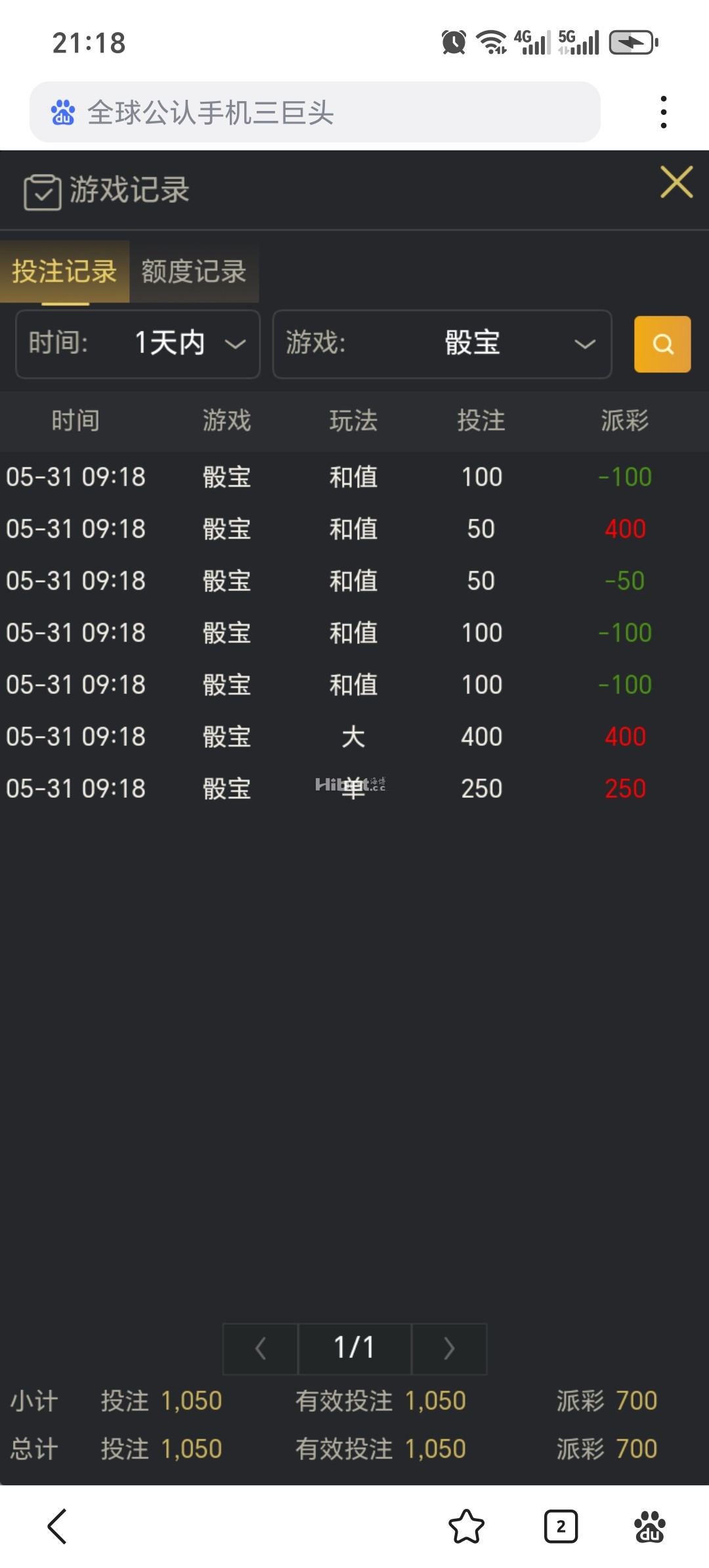The height and width of the screenshot is (1568, 709).
Task: Open the Baidu home paw icon
Action: (649, 1526)
